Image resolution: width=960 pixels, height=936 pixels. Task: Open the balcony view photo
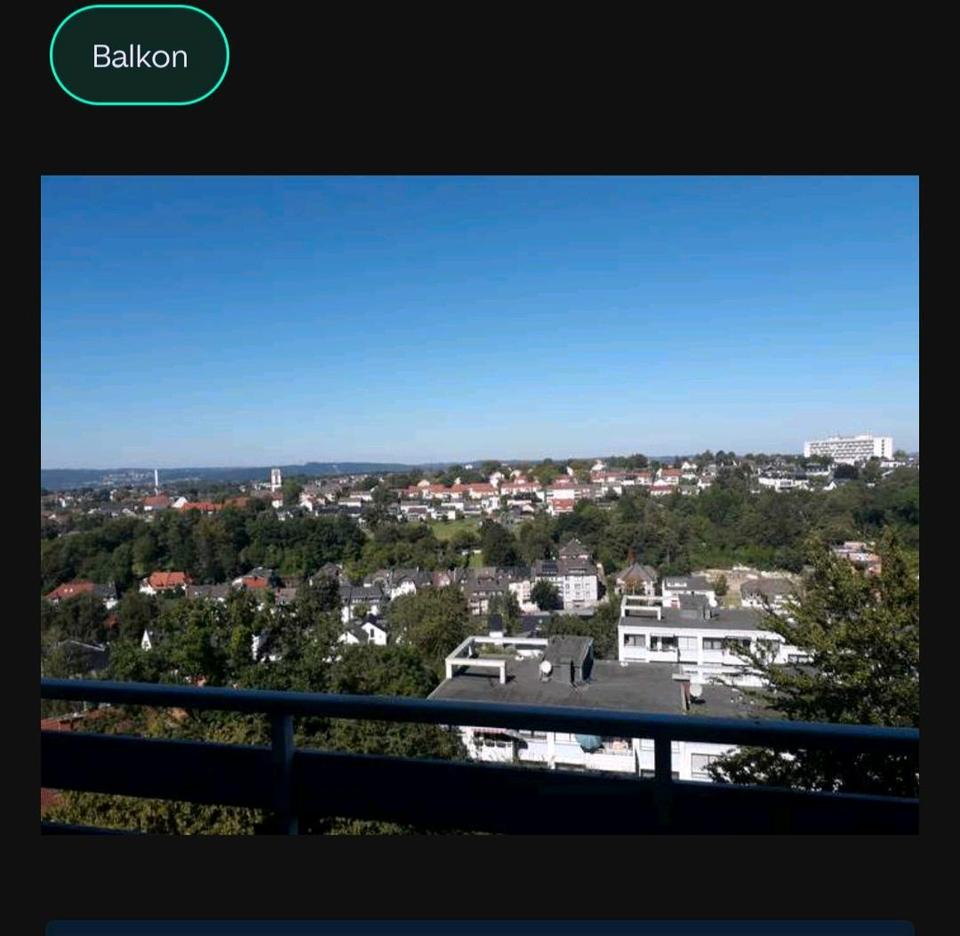coord(479,504)
